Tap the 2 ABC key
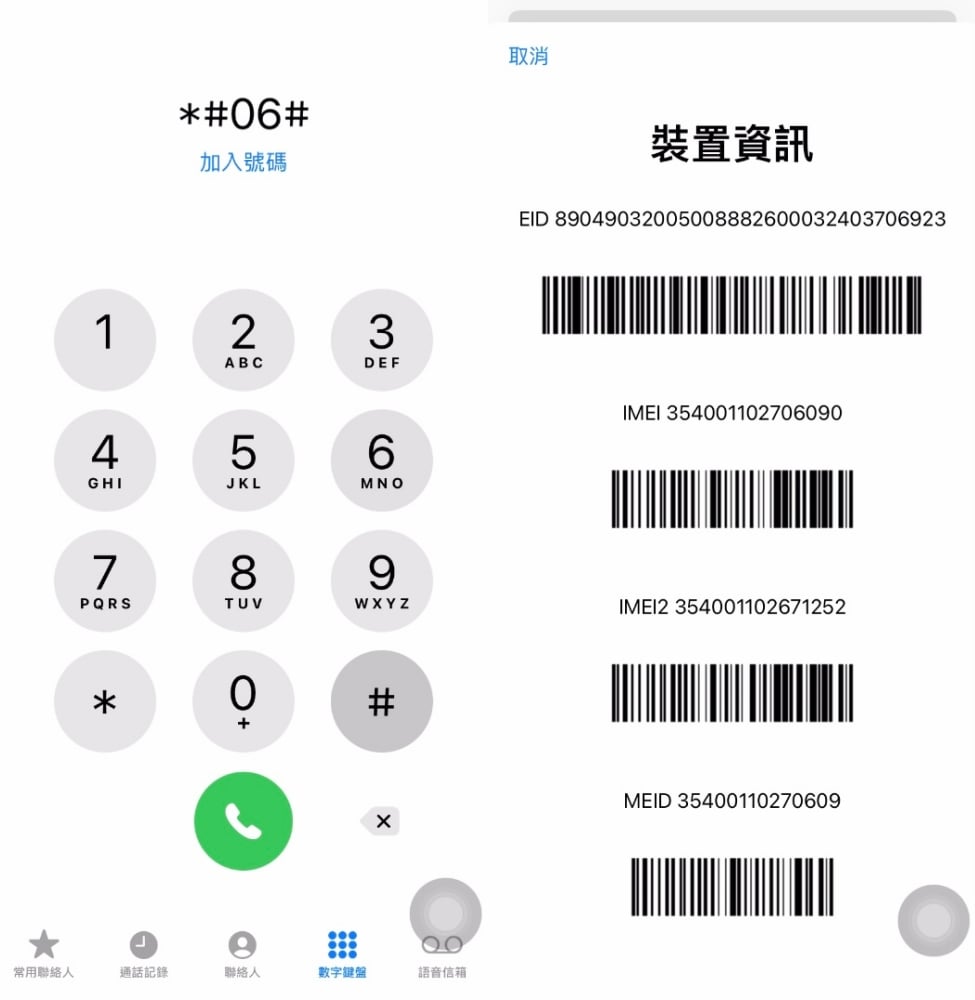This screenshot has height=1000, width=975. (243, 340)
